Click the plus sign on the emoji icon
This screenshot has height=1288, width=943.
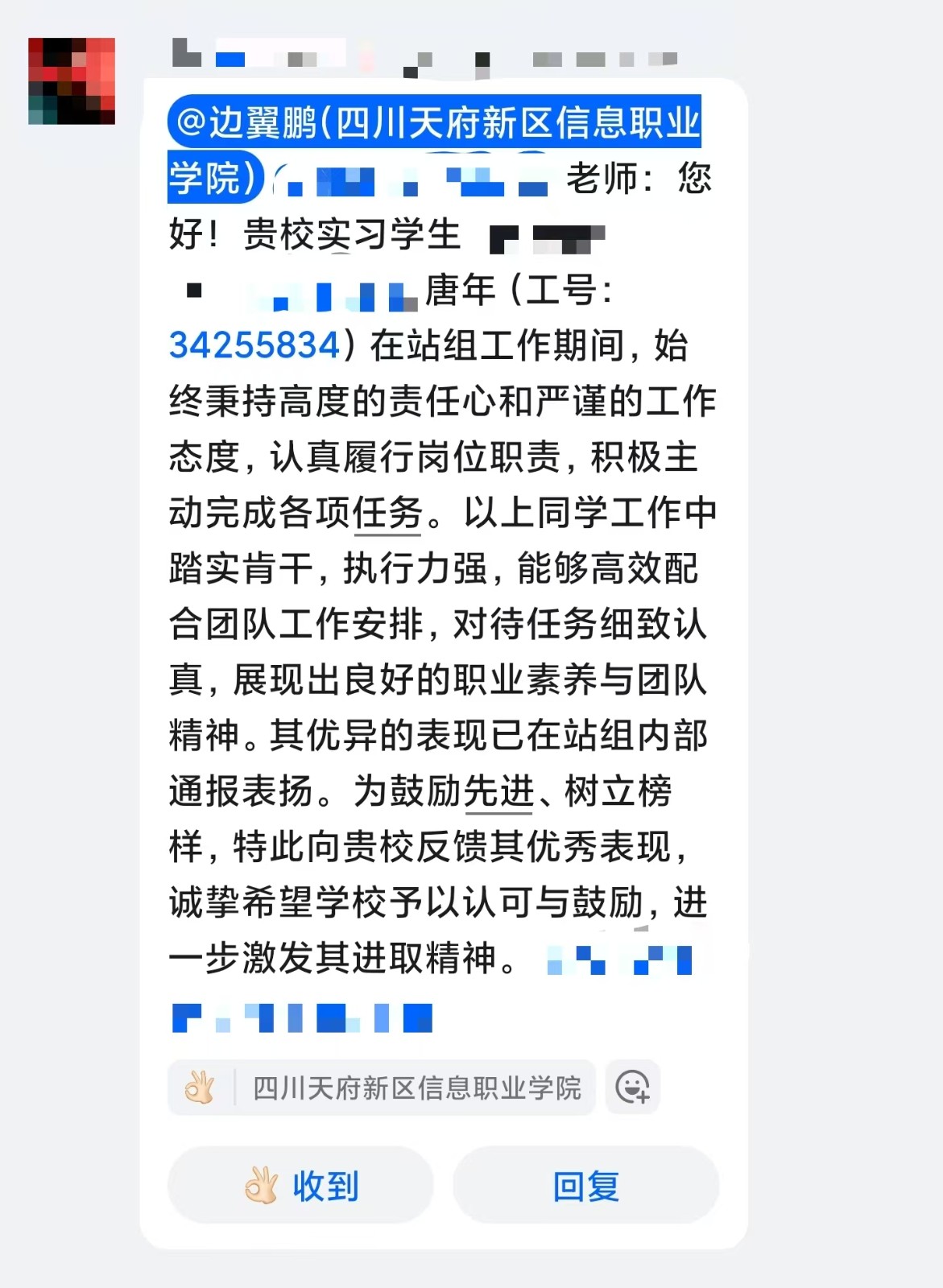coord(642,1096)
